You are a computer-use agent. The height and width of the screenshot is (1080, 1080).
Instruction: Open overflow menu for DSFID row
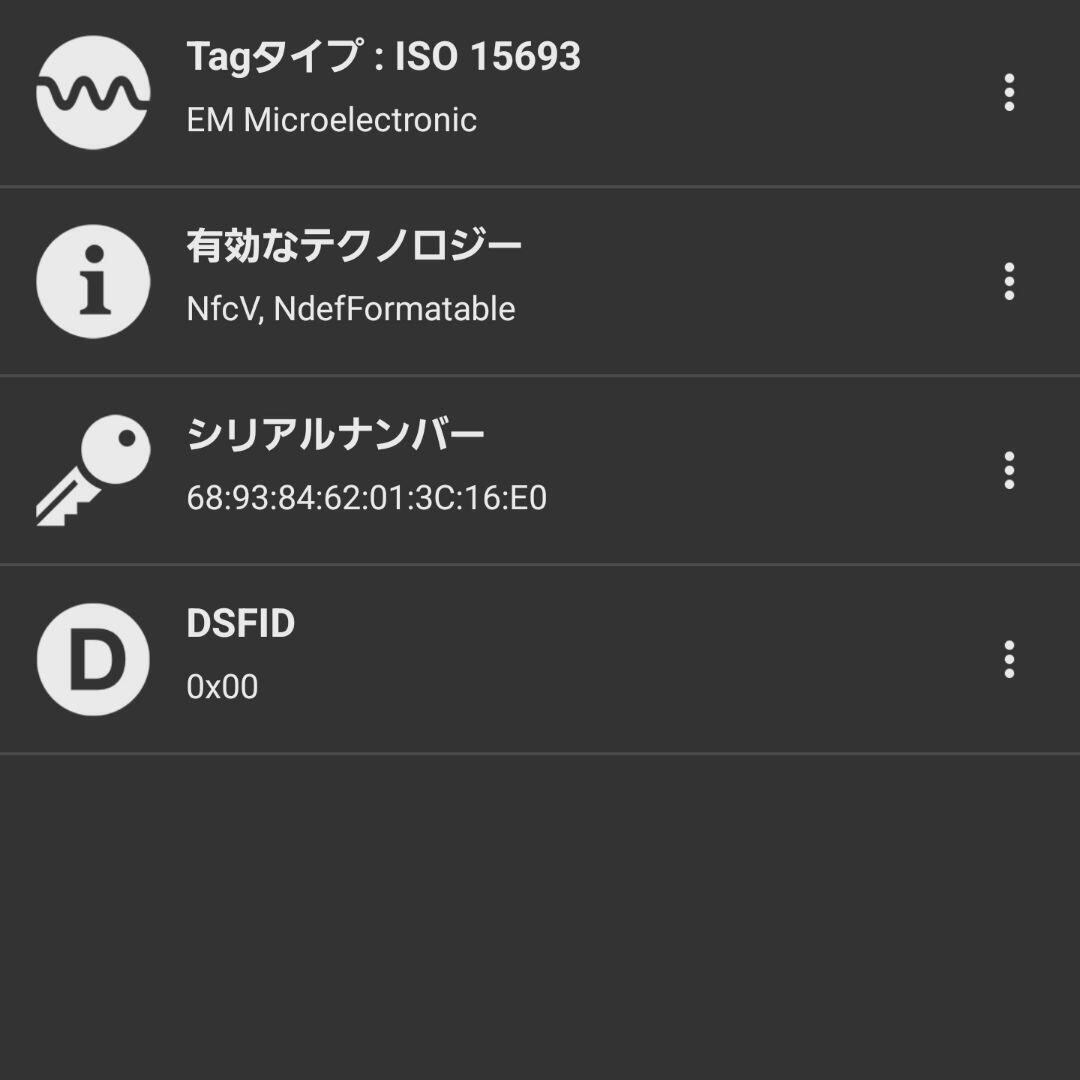click(1009, 660)
